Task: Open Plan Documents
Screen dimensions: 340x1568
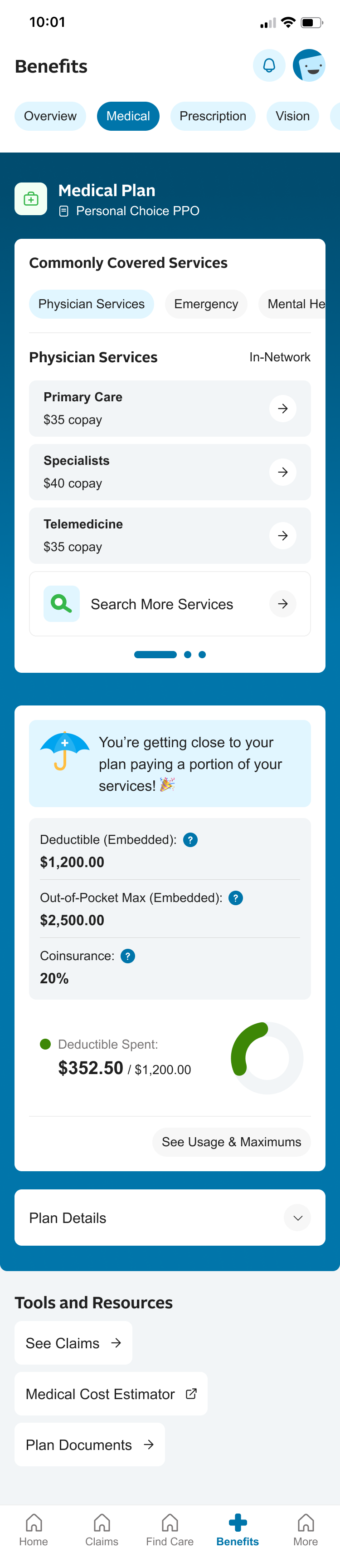Action: point(89,1445)
